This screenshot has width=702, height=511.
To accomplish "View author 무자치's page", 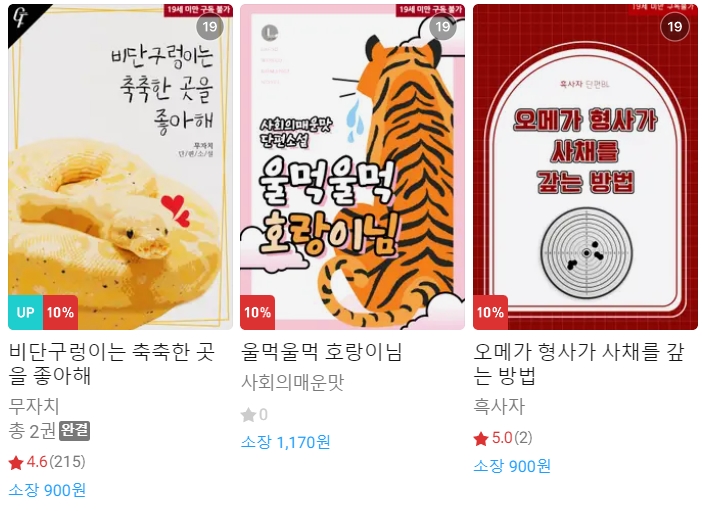I will 34,407.
